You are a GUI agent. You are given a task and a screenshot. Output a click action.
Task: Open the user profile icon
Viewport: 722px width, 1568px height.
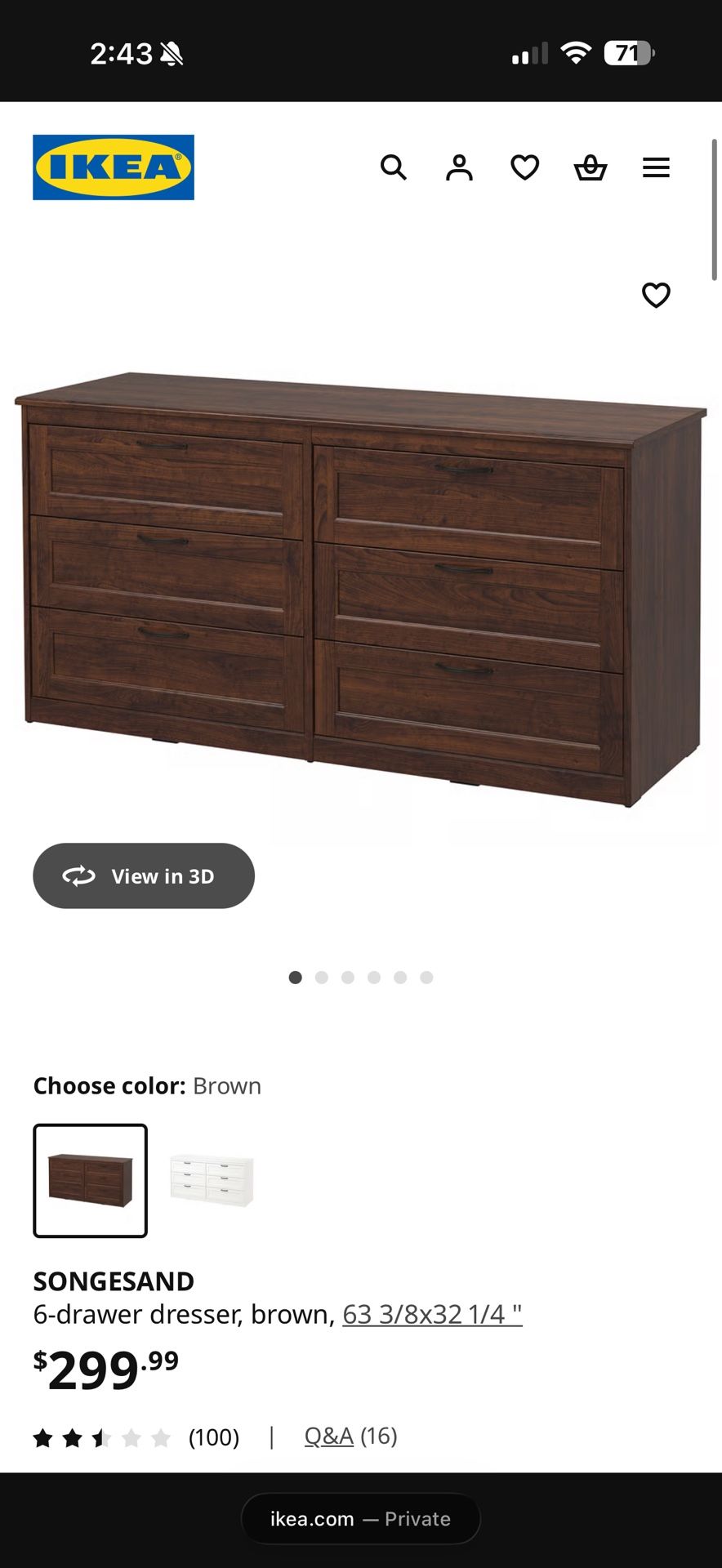click(460, 167)
